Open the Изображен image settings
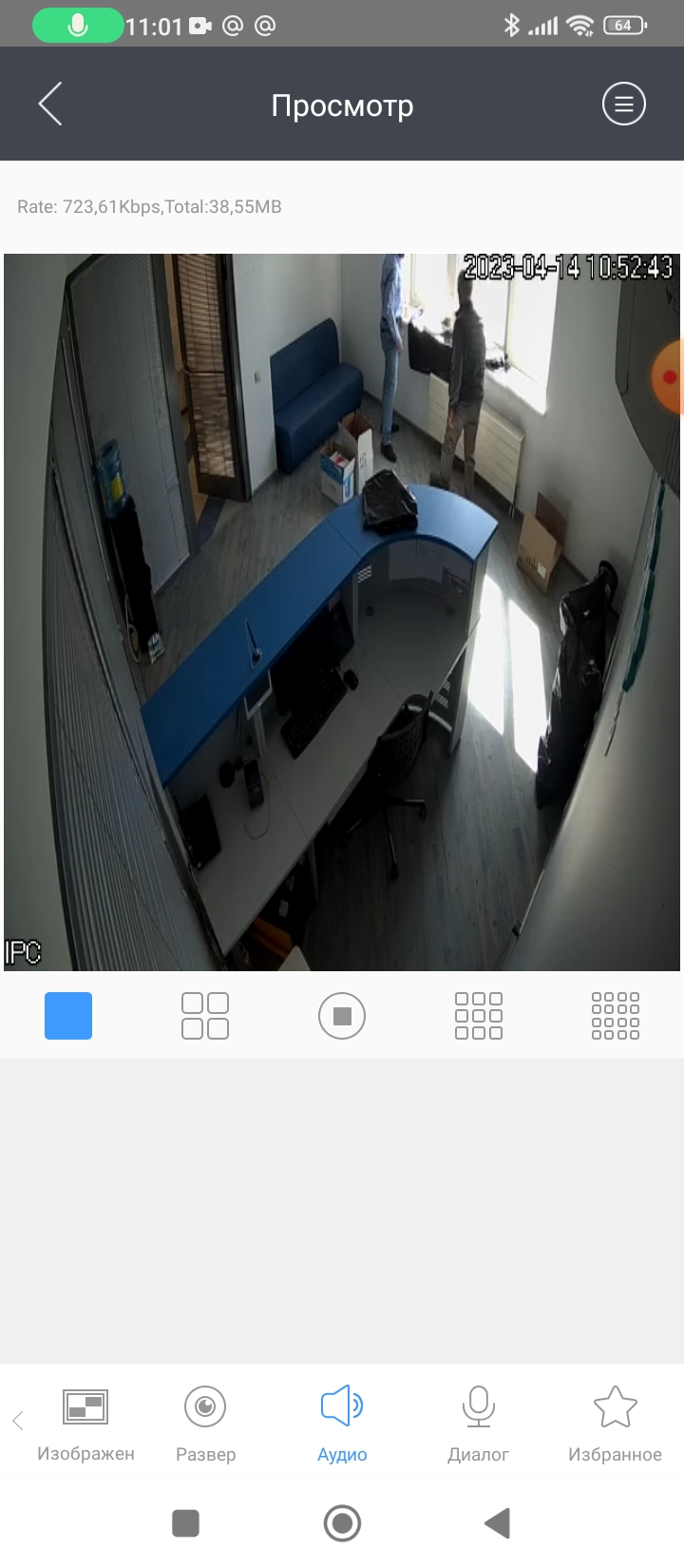The width and height of the screenshot is (684, 1568). click(x=85, y=1423)
